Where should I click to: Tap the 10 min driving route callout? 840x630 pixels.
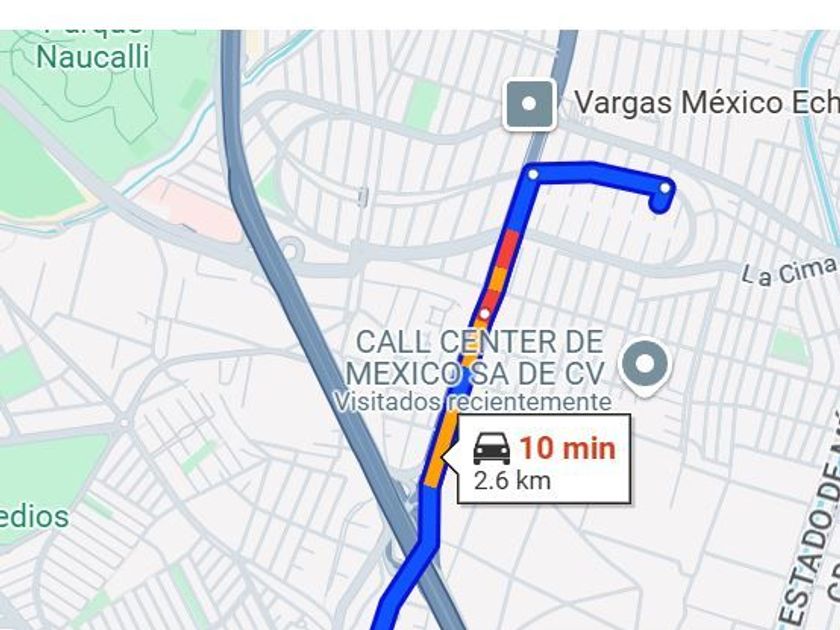[x=544, y=459]
